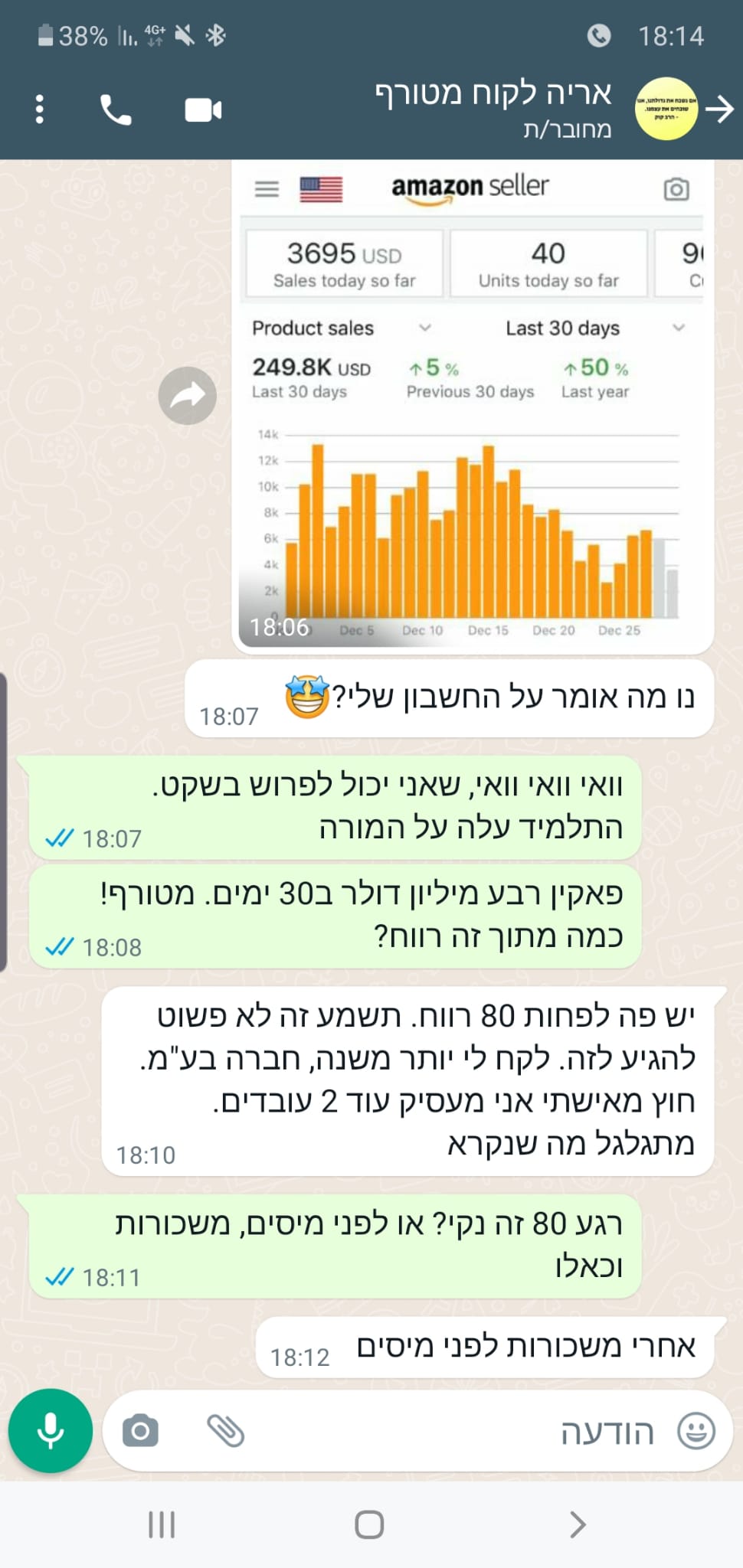This screenshot has width=743, height=1568.
Task: Open the contact's yellow profile picture
Action: click(666, 109)
